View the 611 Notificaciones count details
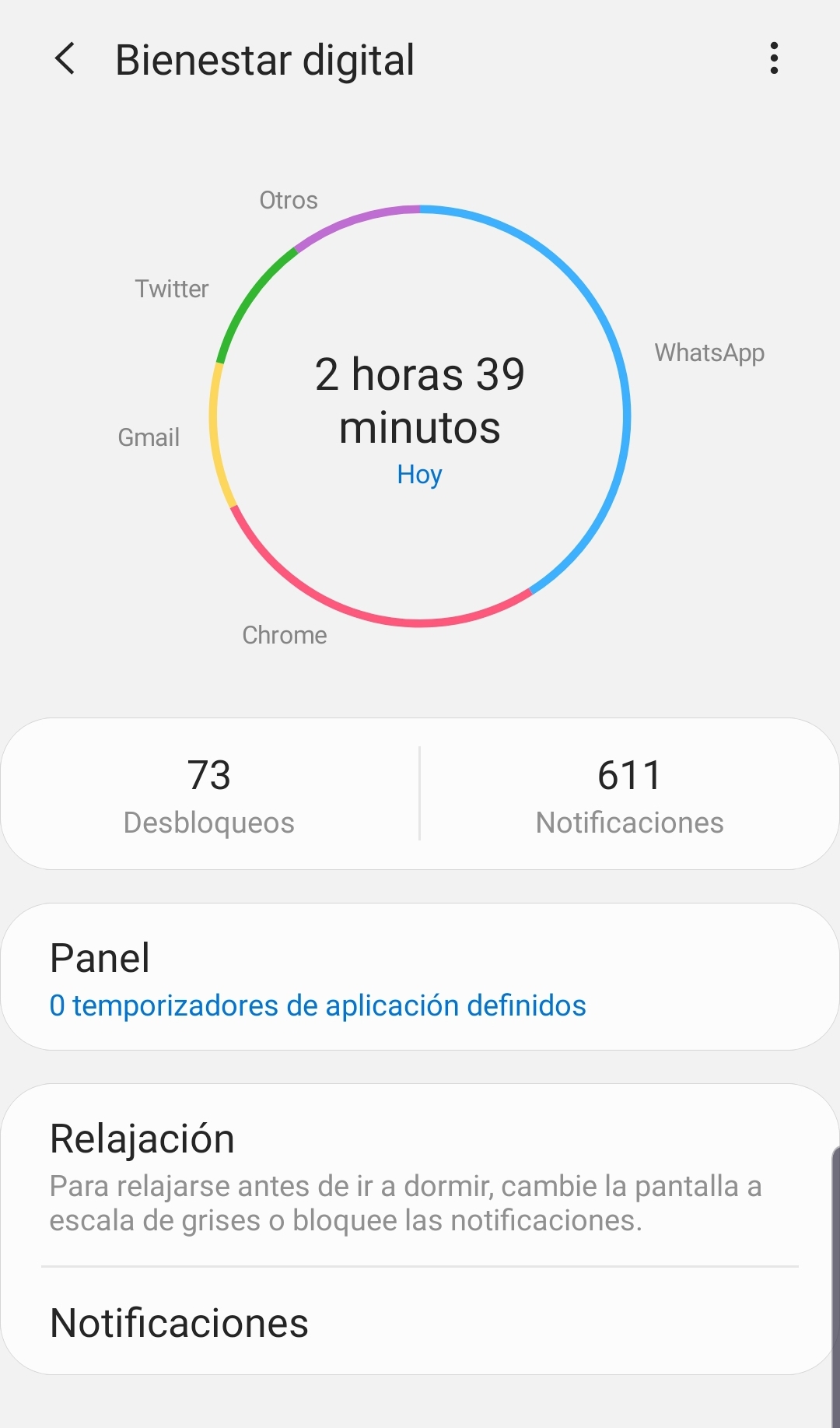This screenshot has width=840, height=1428. pos(629,794)
